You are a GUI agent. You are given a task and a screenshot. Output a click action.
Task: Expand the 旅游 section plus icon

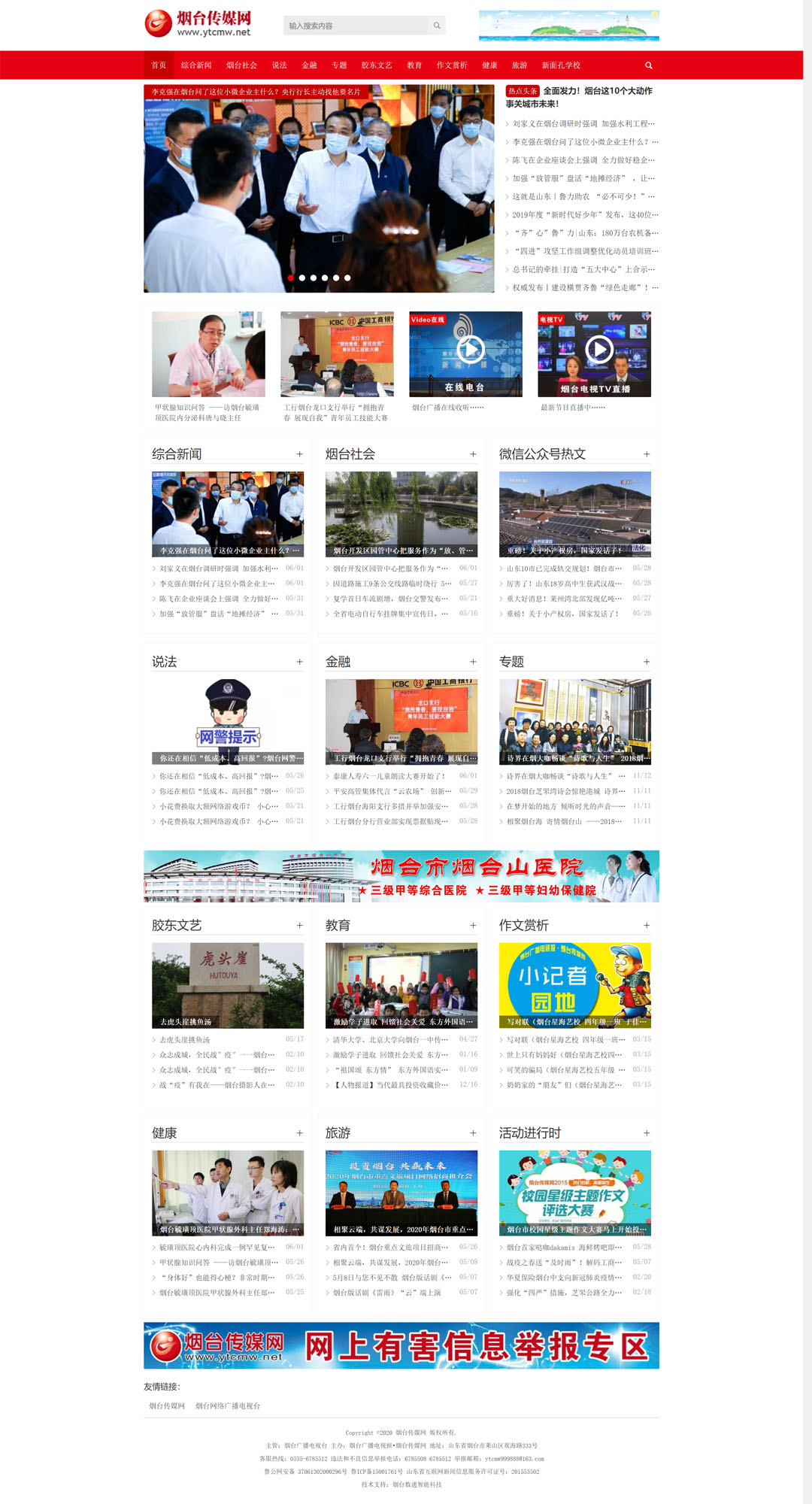473,1133
